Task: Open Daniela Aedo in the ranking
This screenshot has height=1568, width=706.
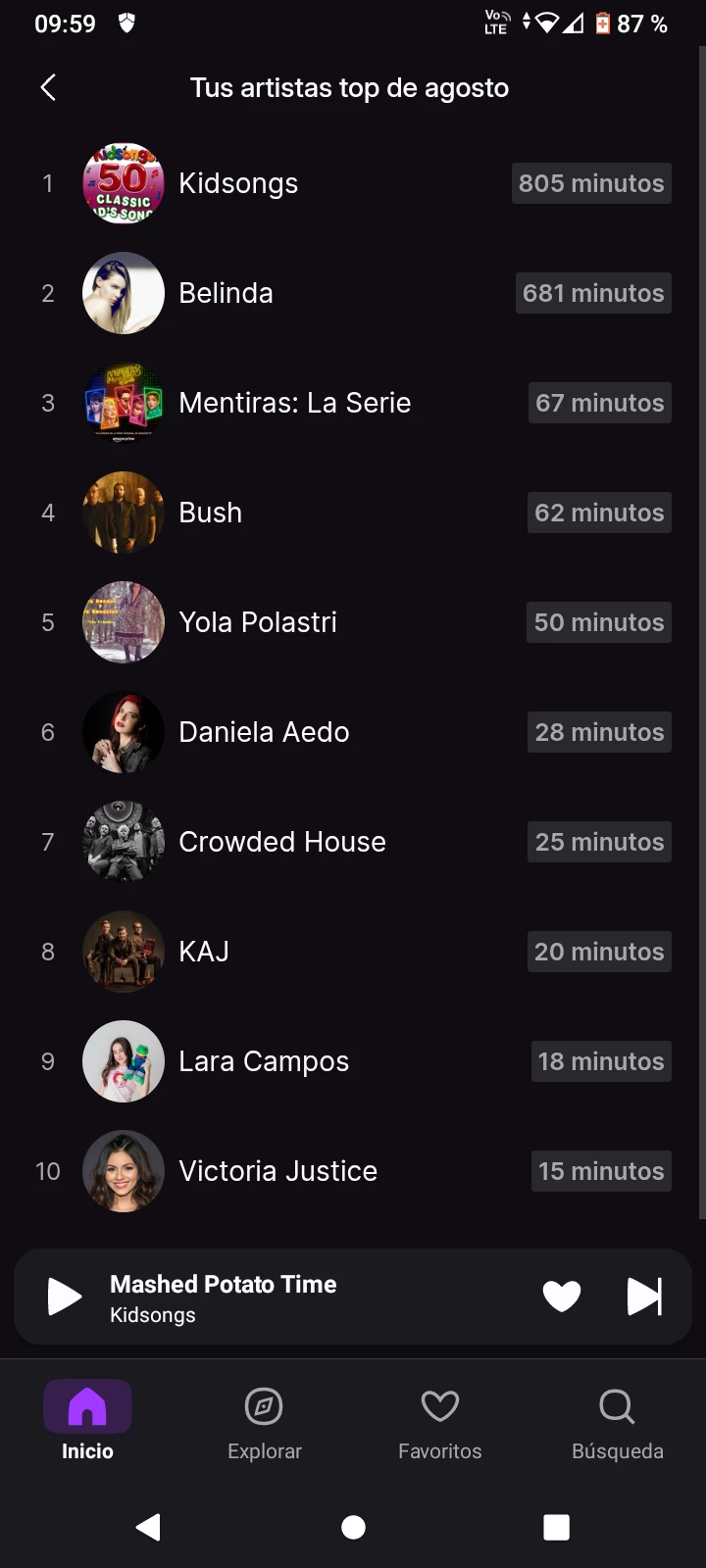Action: point(264,732)
